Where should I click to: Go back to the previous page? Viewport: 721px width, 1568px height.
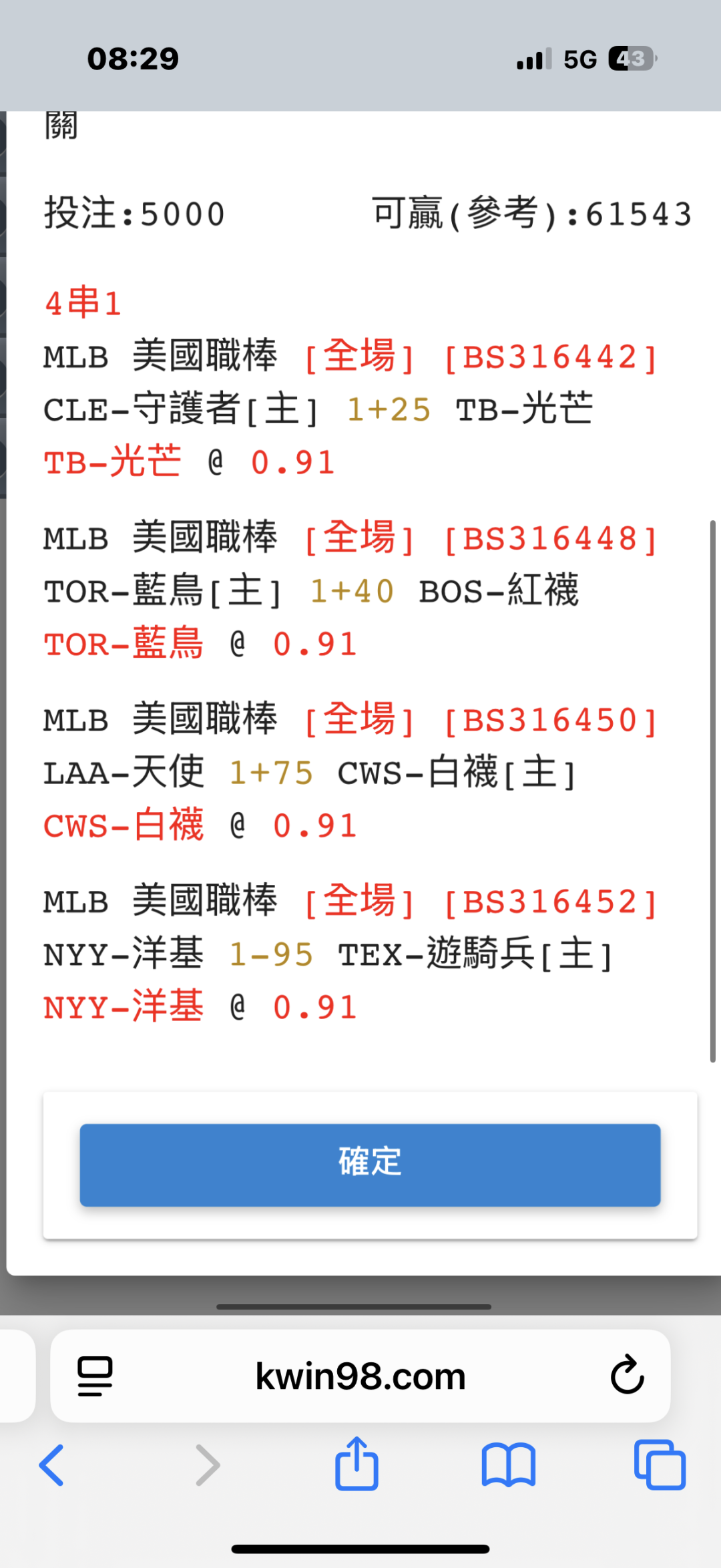(52, 1465)
